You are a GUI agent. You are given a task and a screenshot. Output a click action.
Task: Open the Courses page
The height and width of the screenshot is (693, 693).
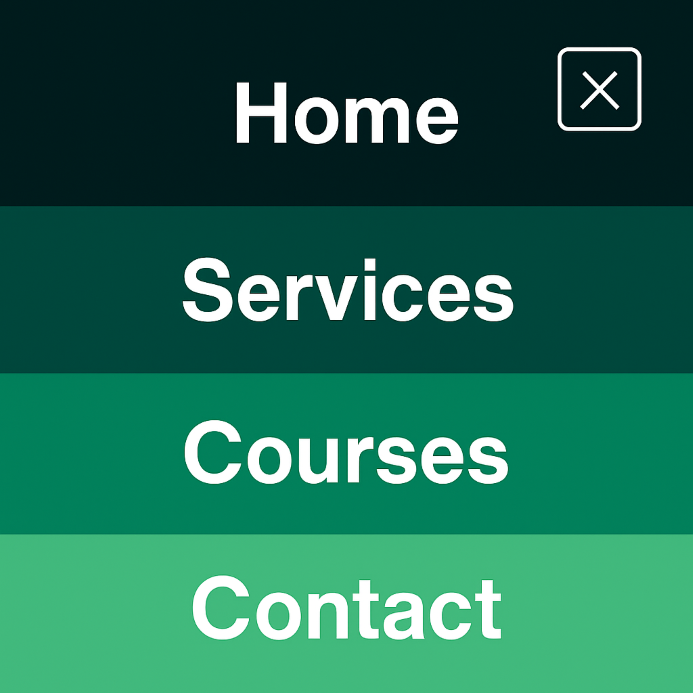click(x=346, y=453)
